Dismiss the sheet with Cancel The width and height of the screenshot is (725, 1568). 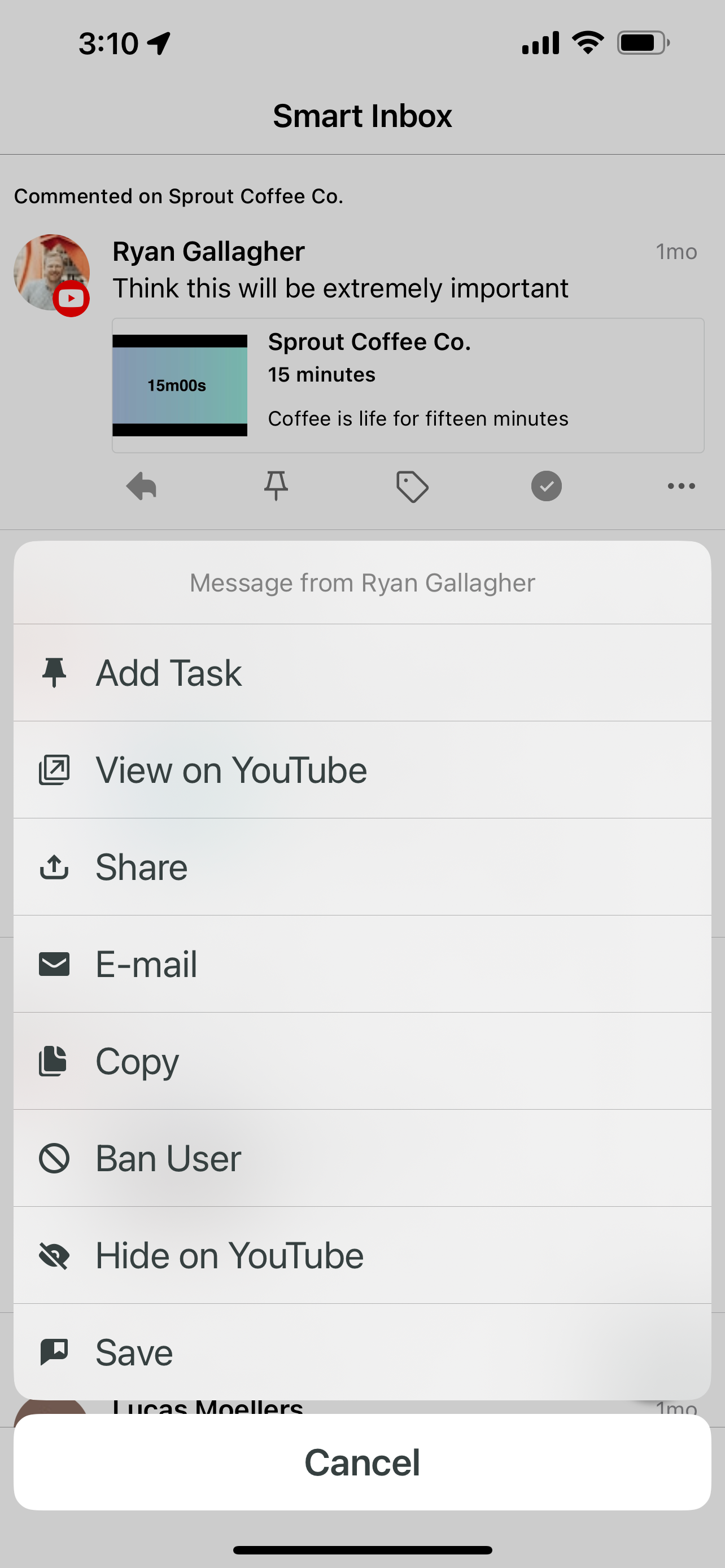pyautogui.click(x=362, y=1462)
